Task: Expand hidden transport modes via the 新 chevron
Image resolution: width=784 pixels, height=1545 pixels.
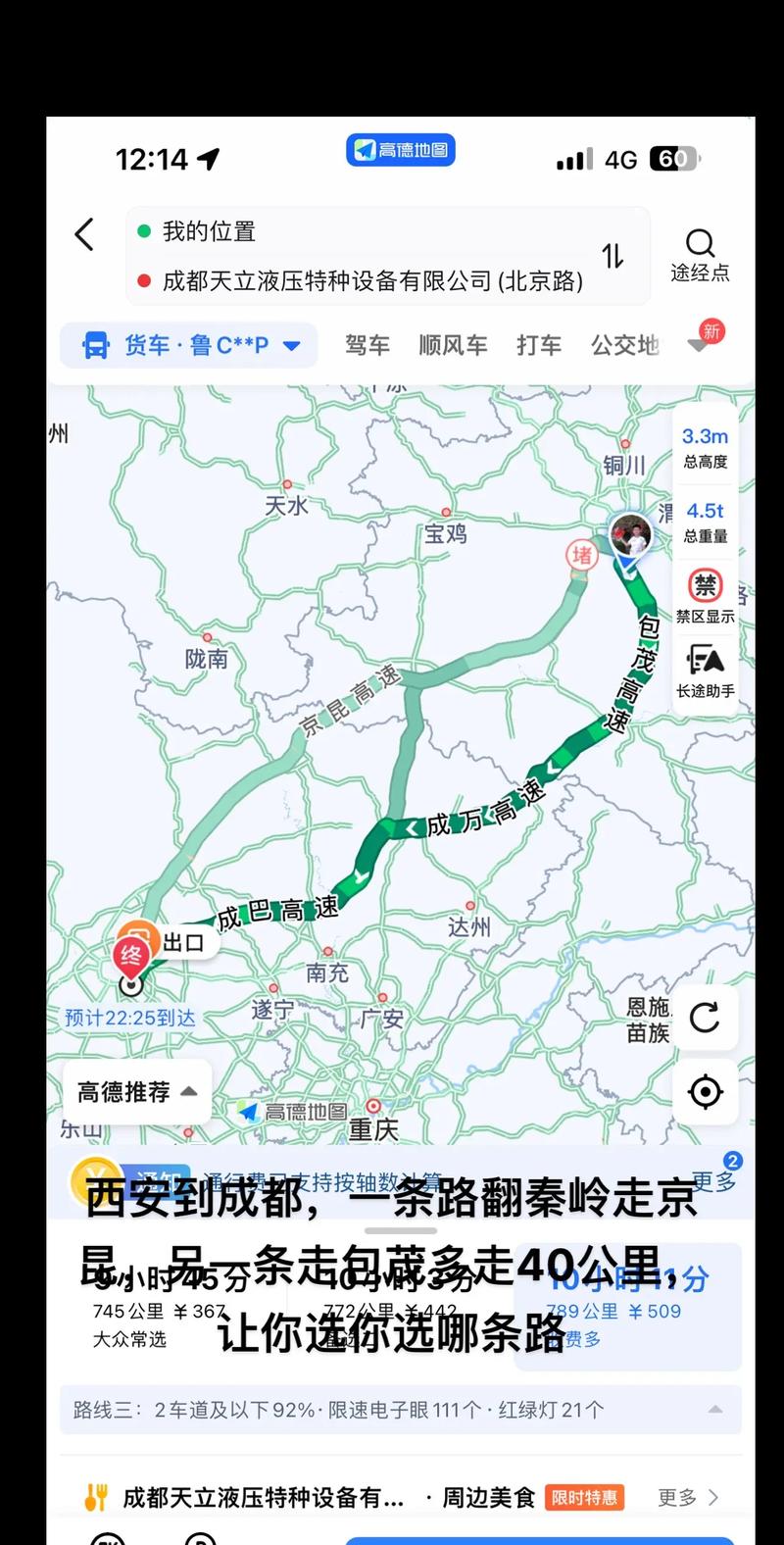Action: [x=700, y=345]
